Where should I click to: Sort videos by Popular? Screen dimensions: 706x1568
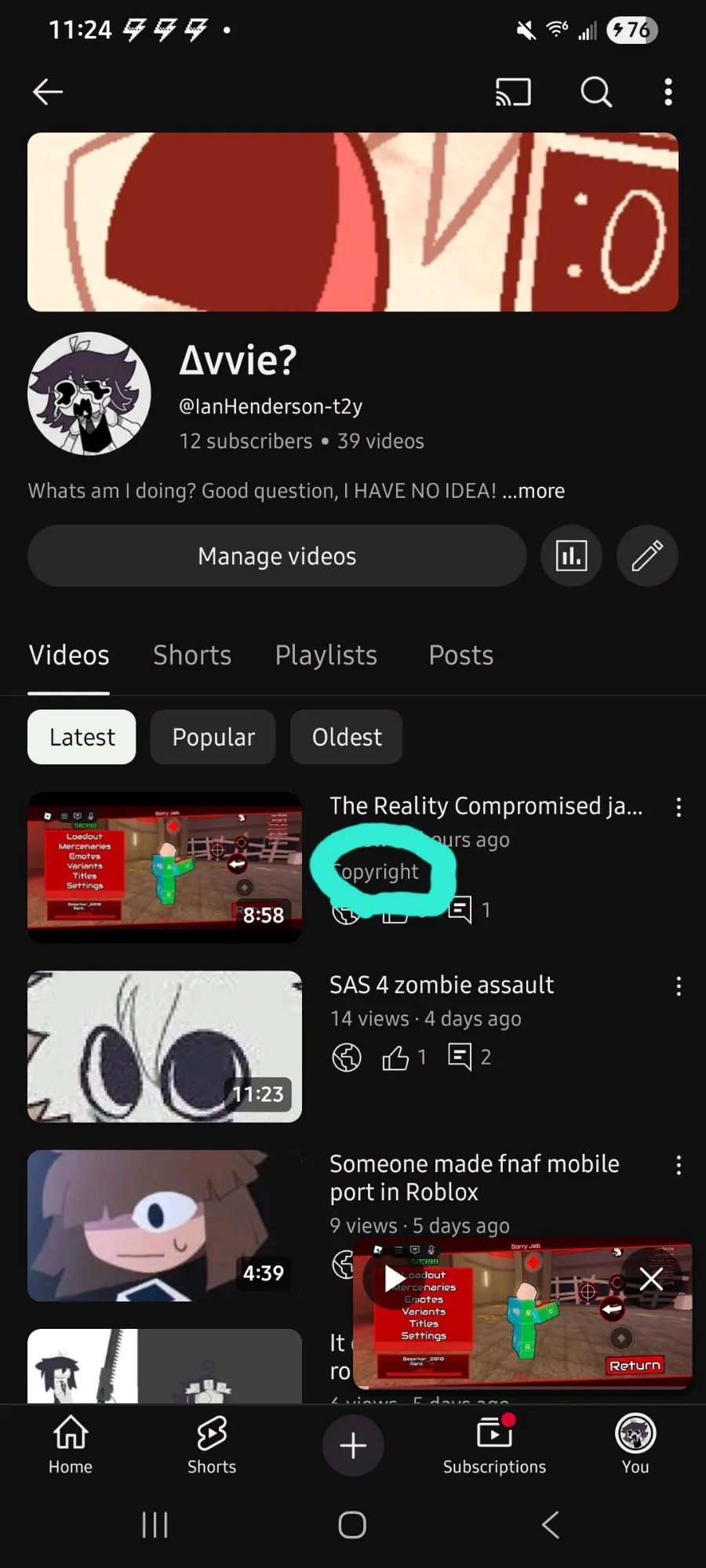213,737
